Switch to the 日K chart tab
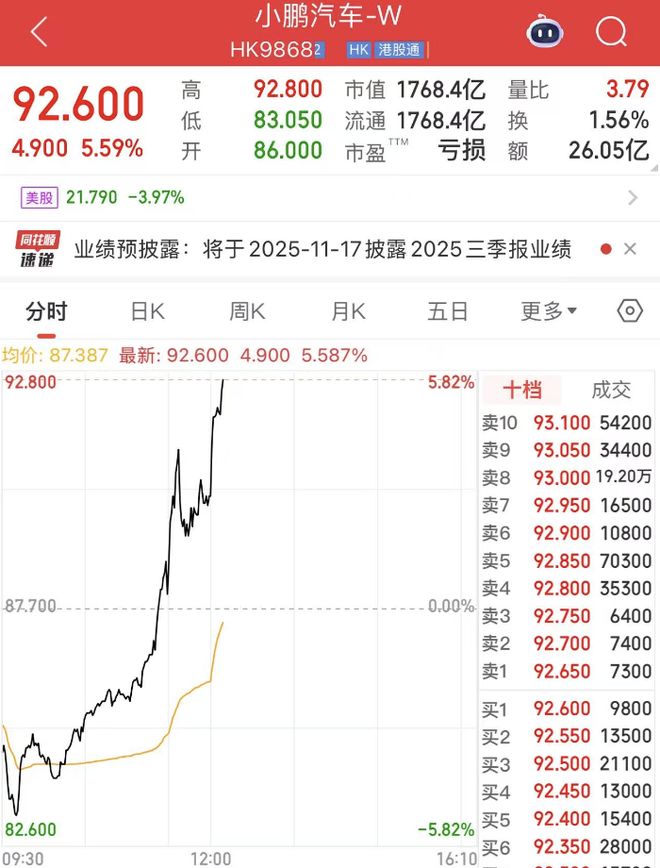 (147, 311)
